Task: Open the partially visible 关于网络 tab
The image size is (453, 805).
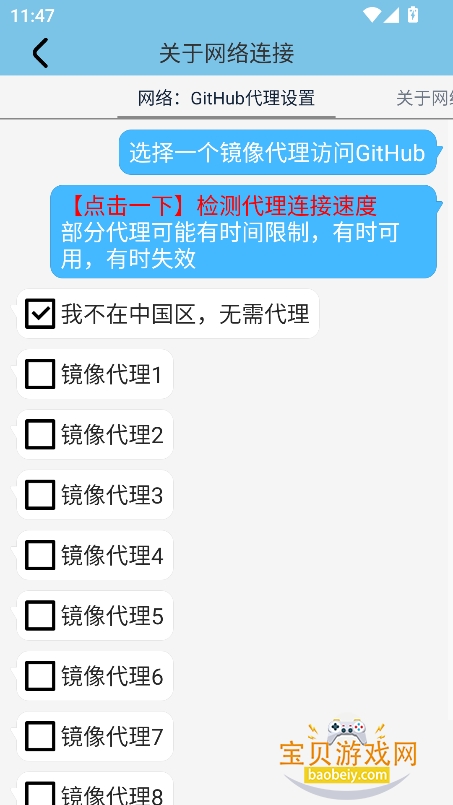Action: (x=424, y=98)
